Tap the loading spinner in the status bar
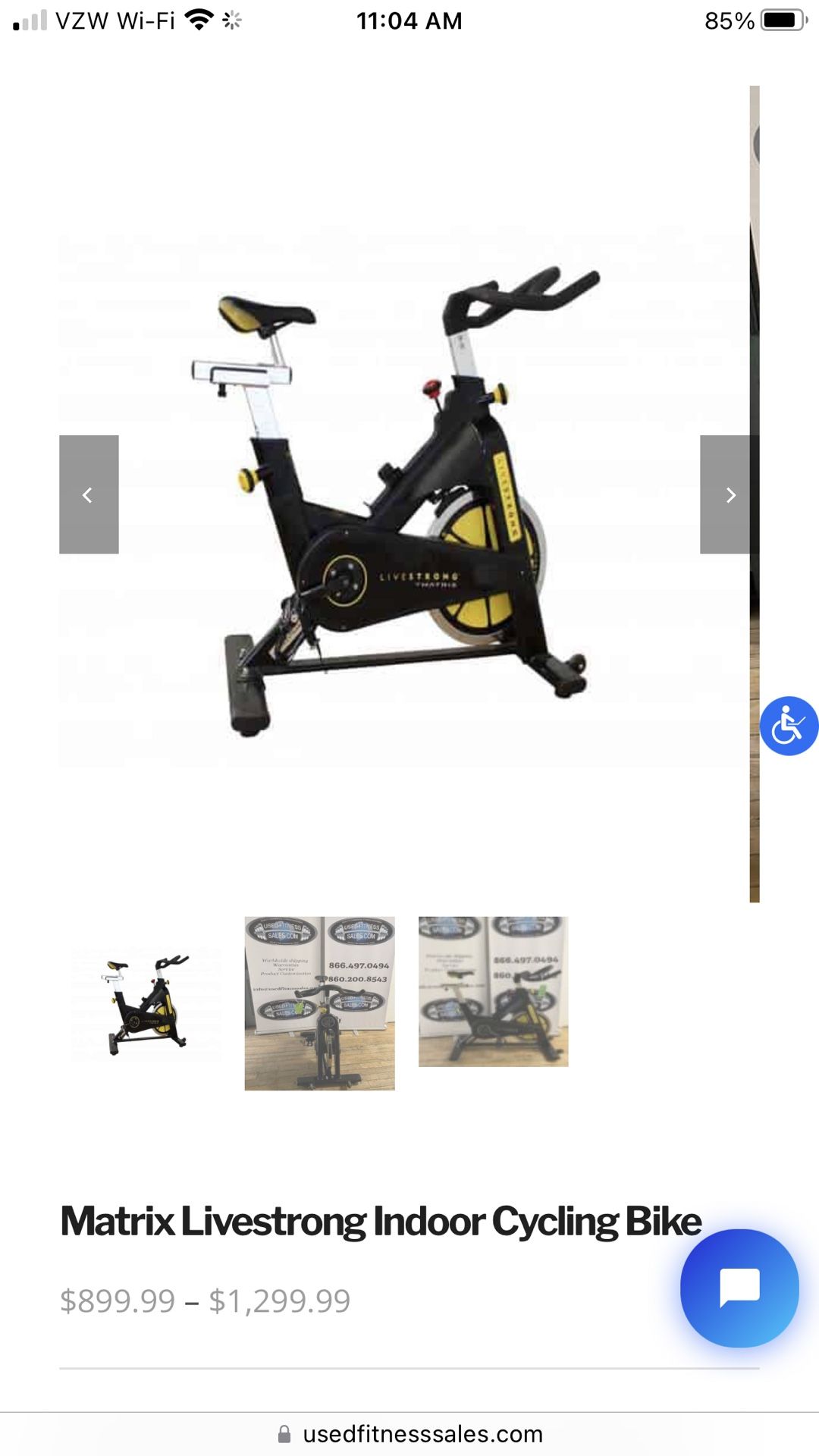Screen dimensions: 819x1456 [231, 20]
